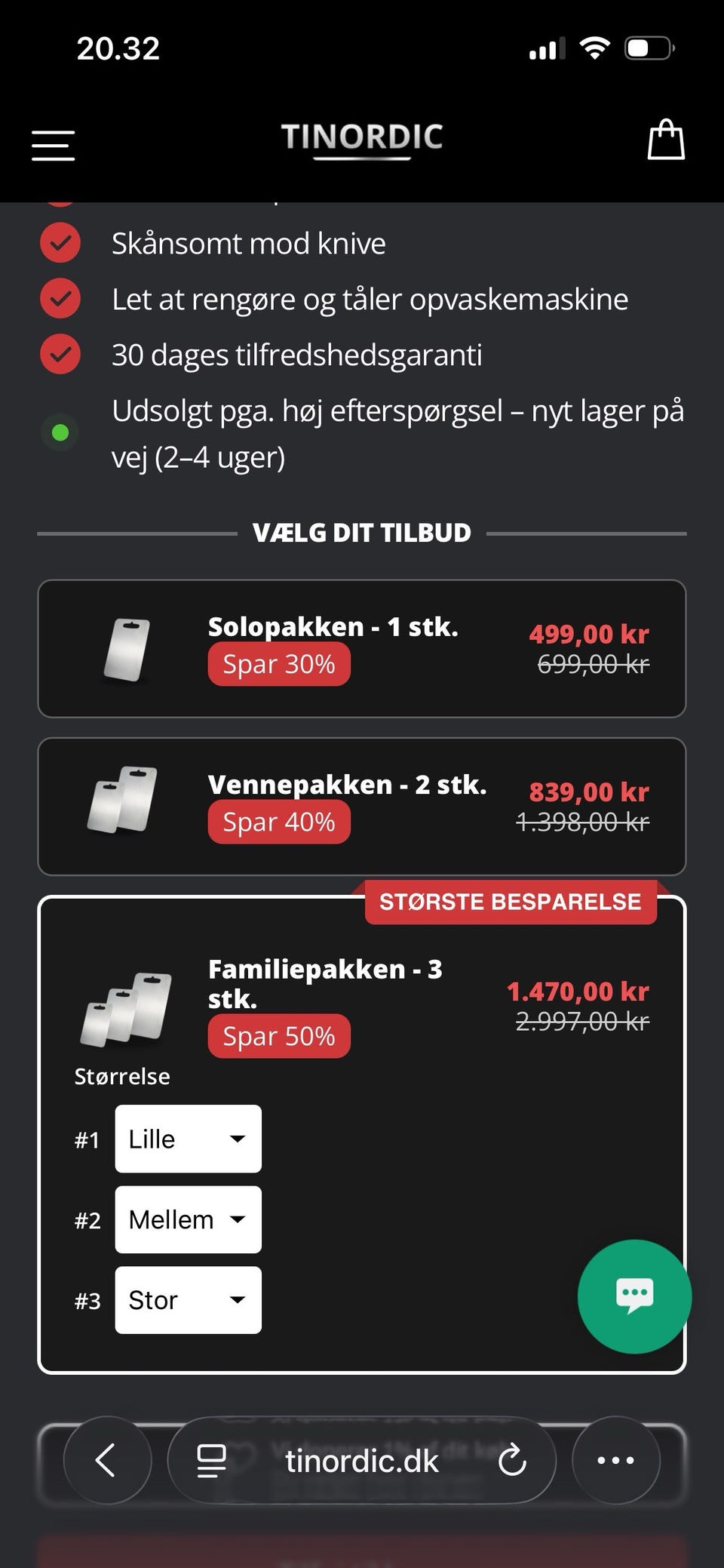Tap the checkmark next to Skånsomt mod knive
724x1568 pixels.
[x=60, y=243]
